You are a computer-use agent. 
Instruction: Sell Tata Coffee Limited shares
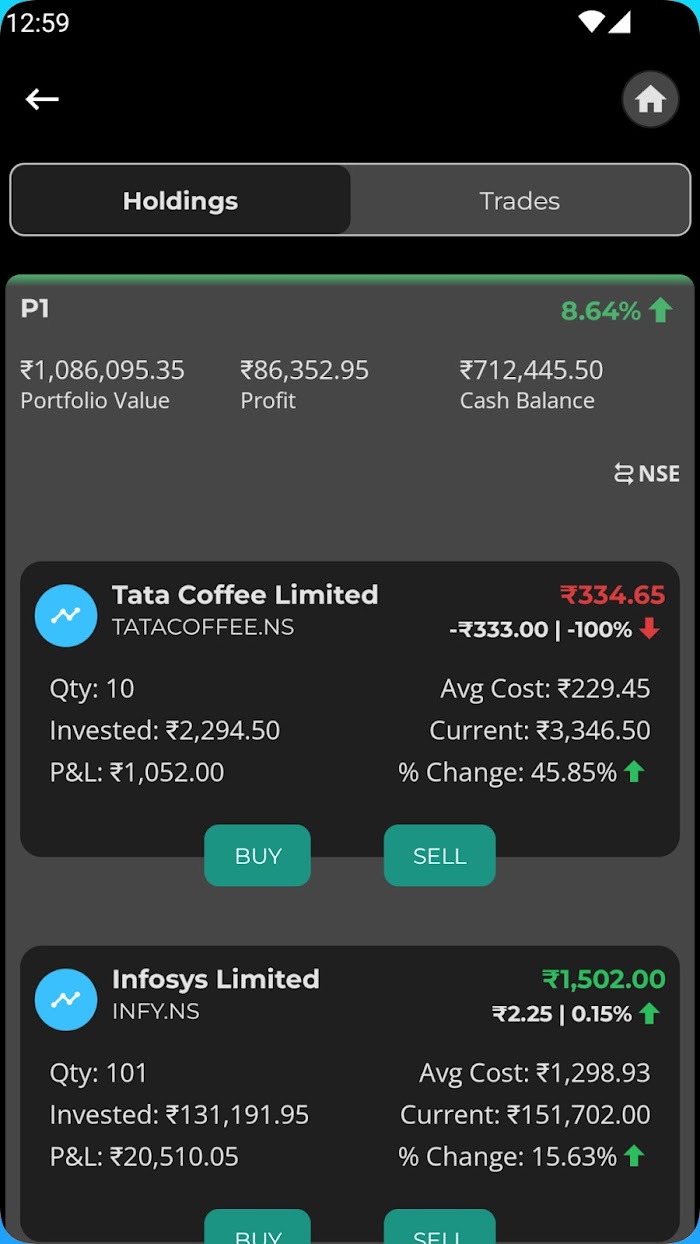[440, 855]
